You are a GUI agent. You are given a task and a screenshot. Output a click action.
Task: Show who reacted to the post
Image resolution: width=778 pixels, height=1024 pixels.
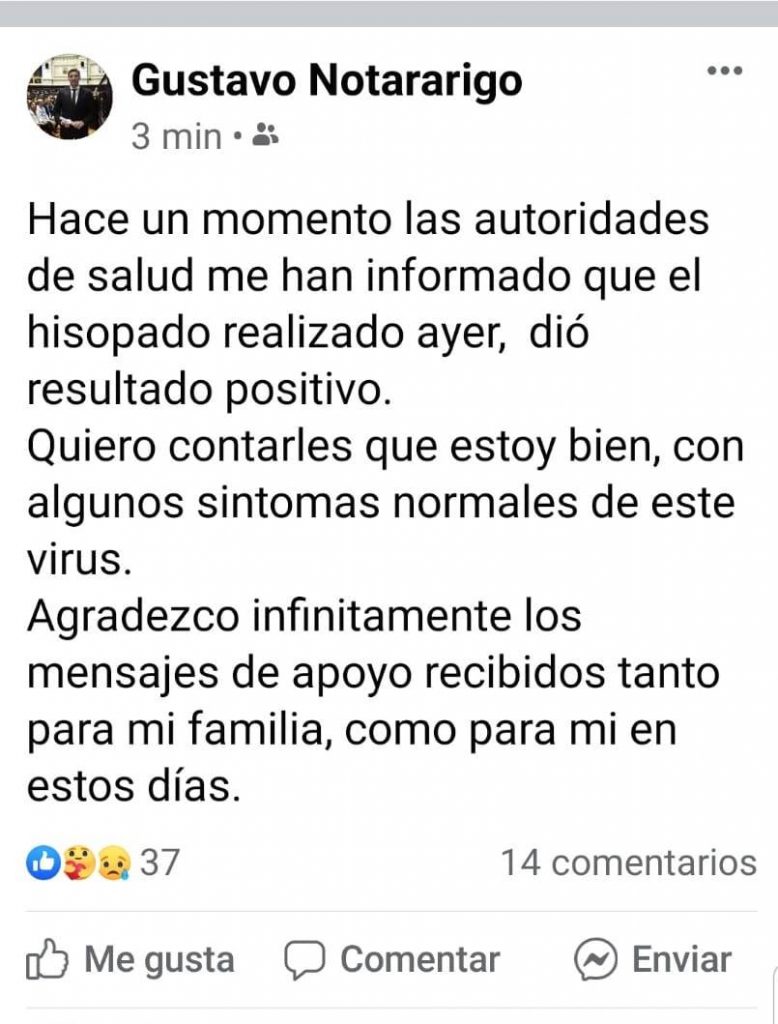click(x=102, y=862)
